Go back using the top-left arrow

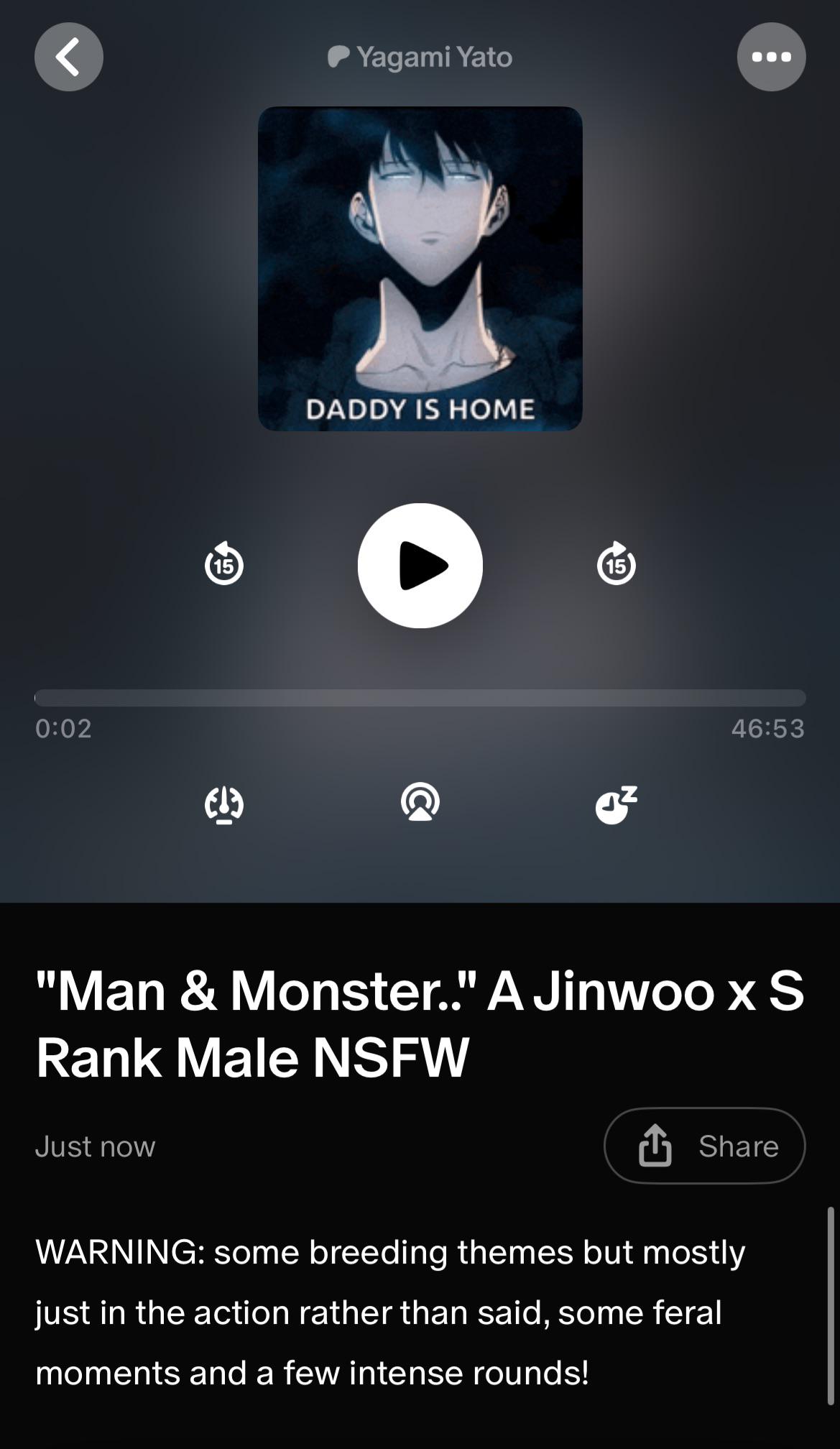pos(69,57)
